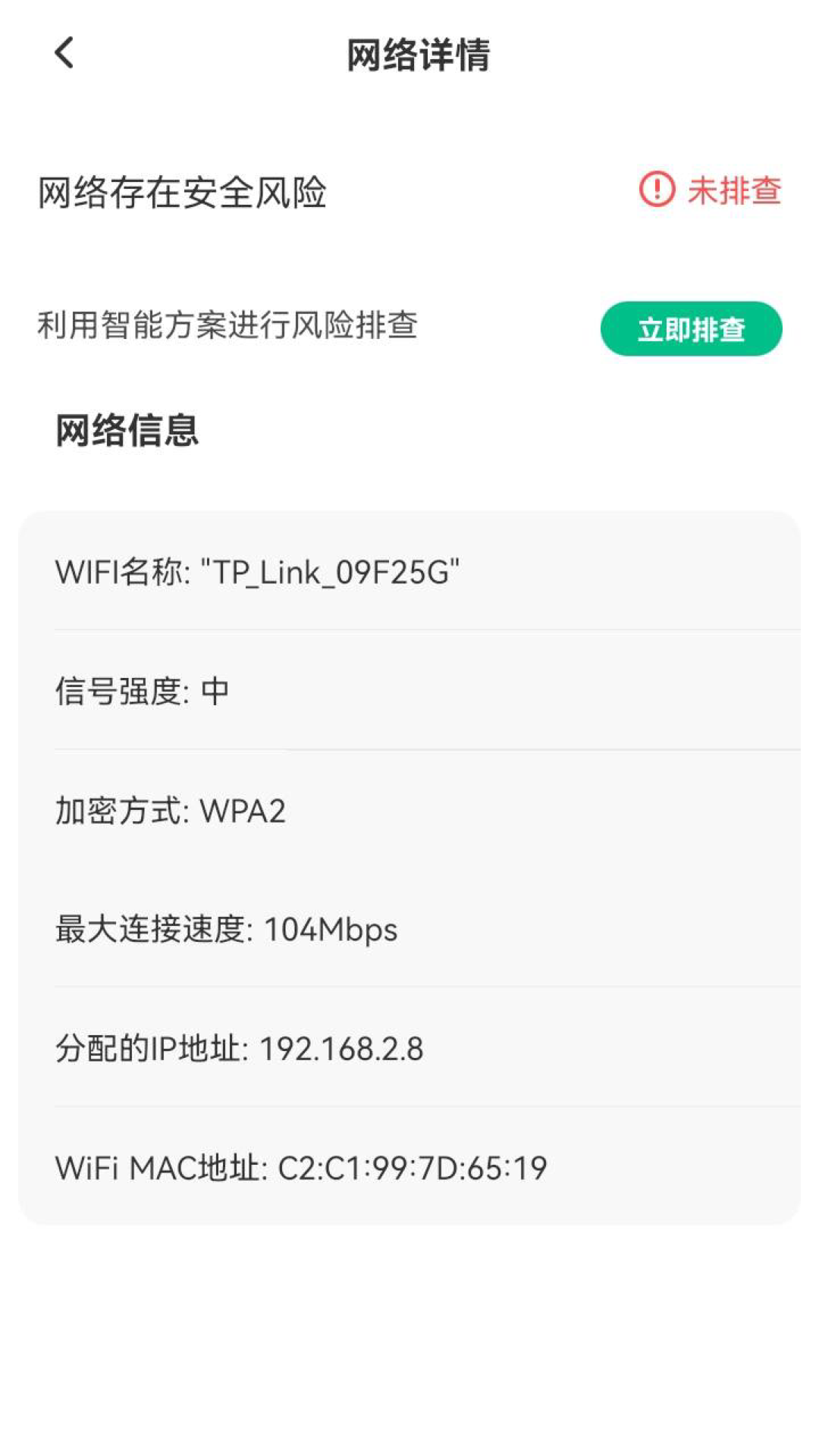
Task: Select the 网络详情 page title
Action: tap(419, 56)
